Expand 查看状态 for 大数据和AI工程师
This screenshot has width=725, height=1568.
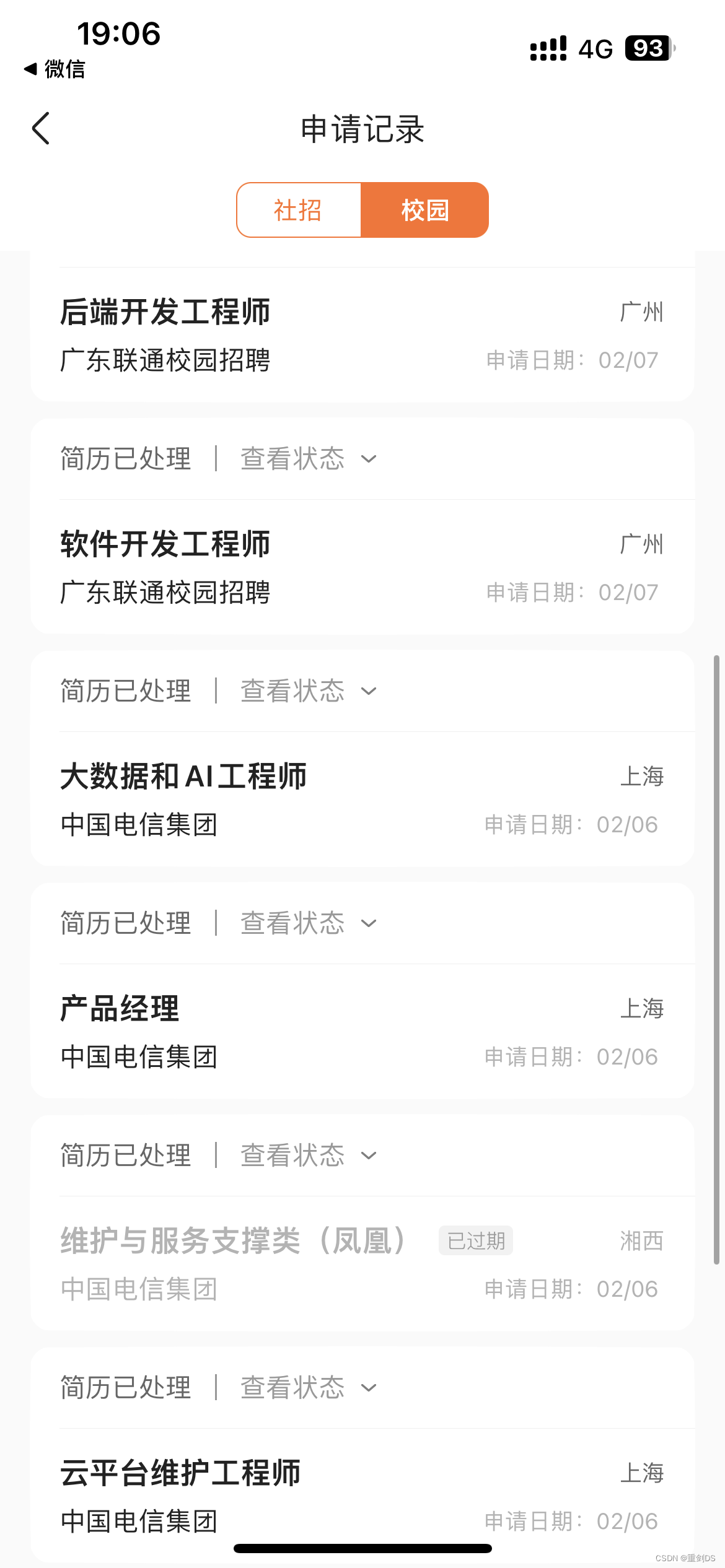308,691
